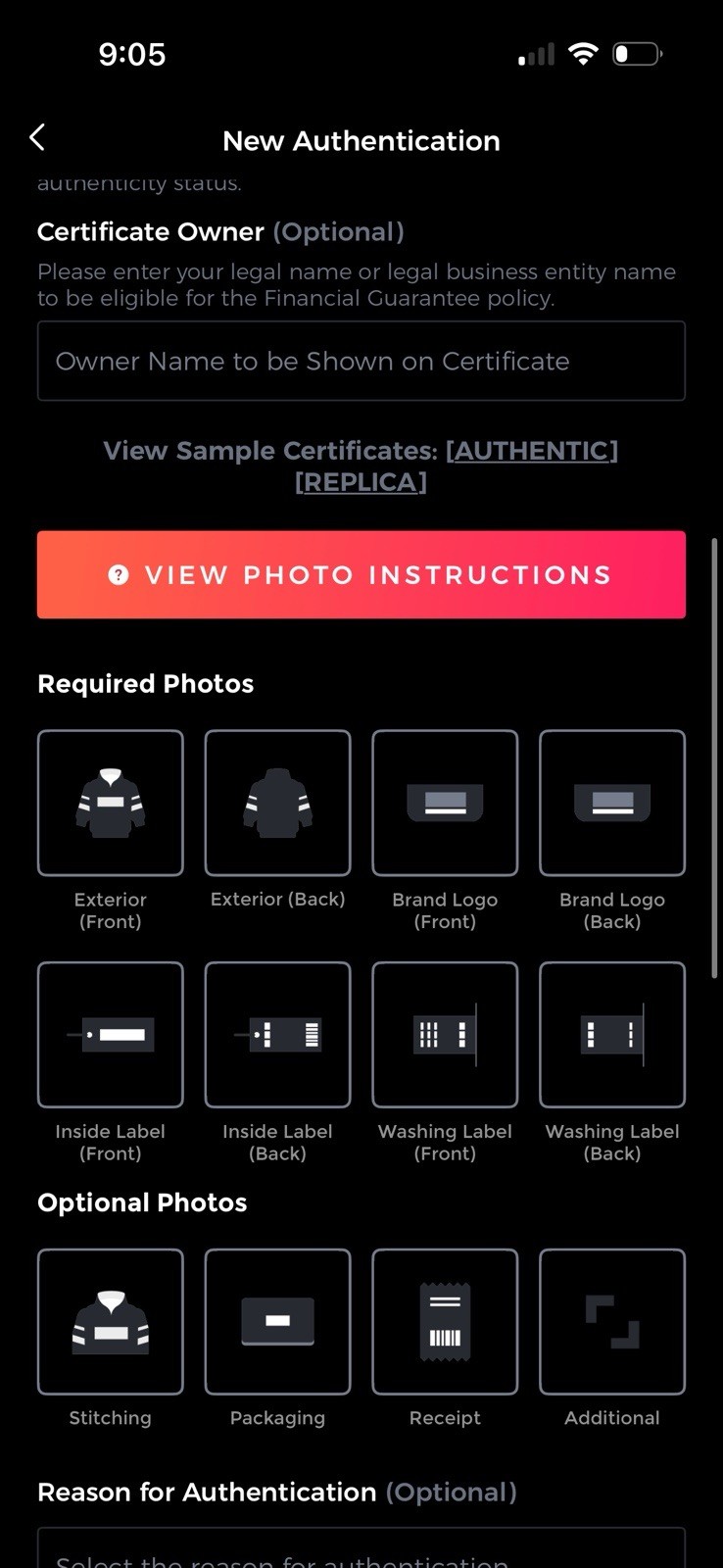Add the Washing Label (Front) photo
Screen dimensions: 723x1568
click(445, 1034)
